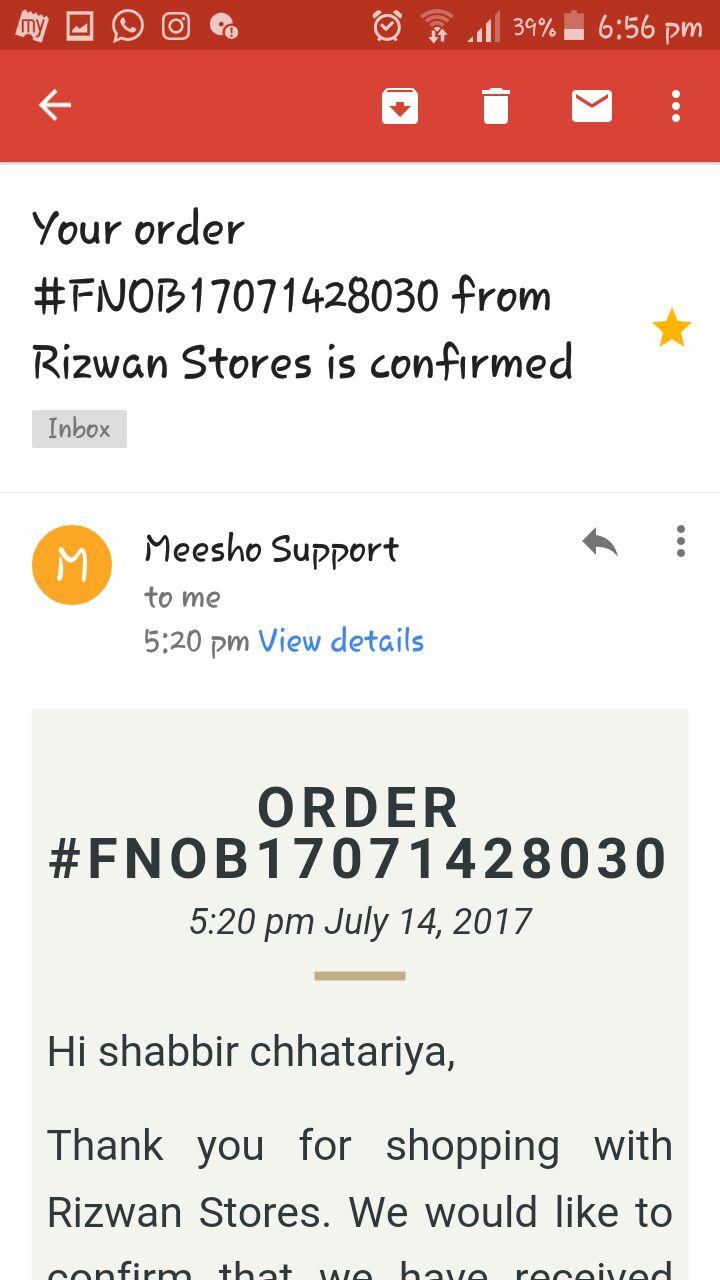Unstar this order confirmation email
The height and width of the screenshot is (1280, 720).
pos(671,328)
